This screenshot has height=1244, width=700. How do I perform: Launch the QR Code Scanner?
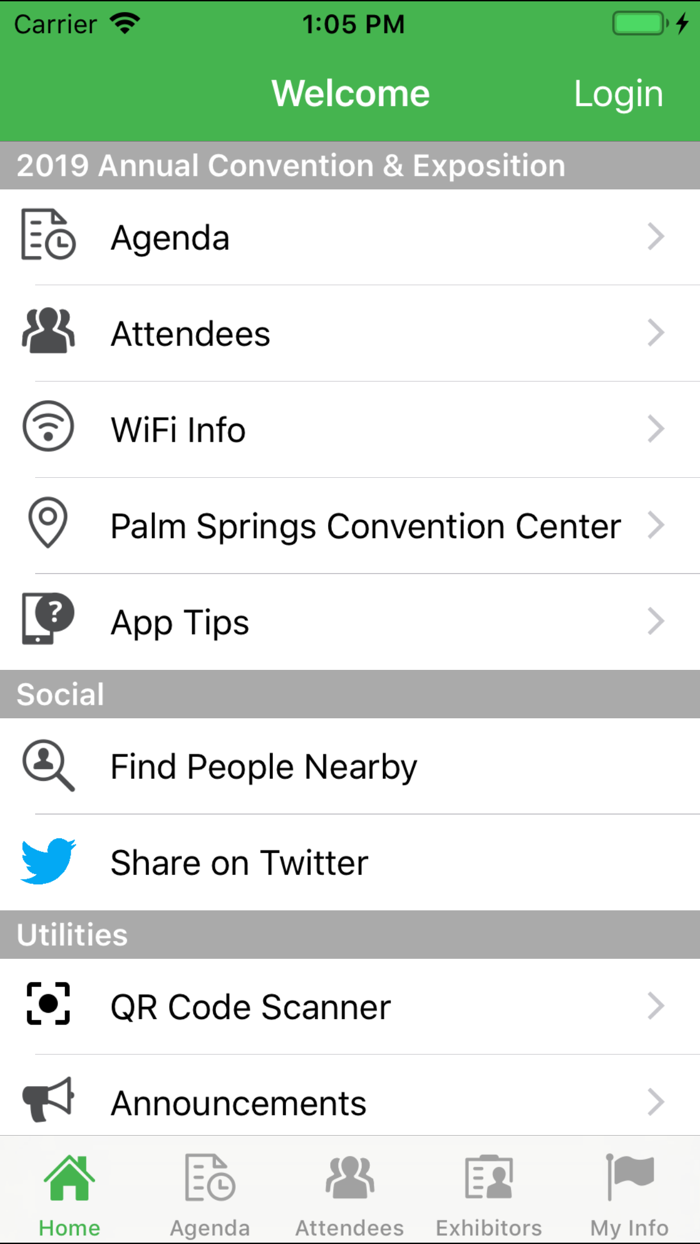tap(350, 1007)
